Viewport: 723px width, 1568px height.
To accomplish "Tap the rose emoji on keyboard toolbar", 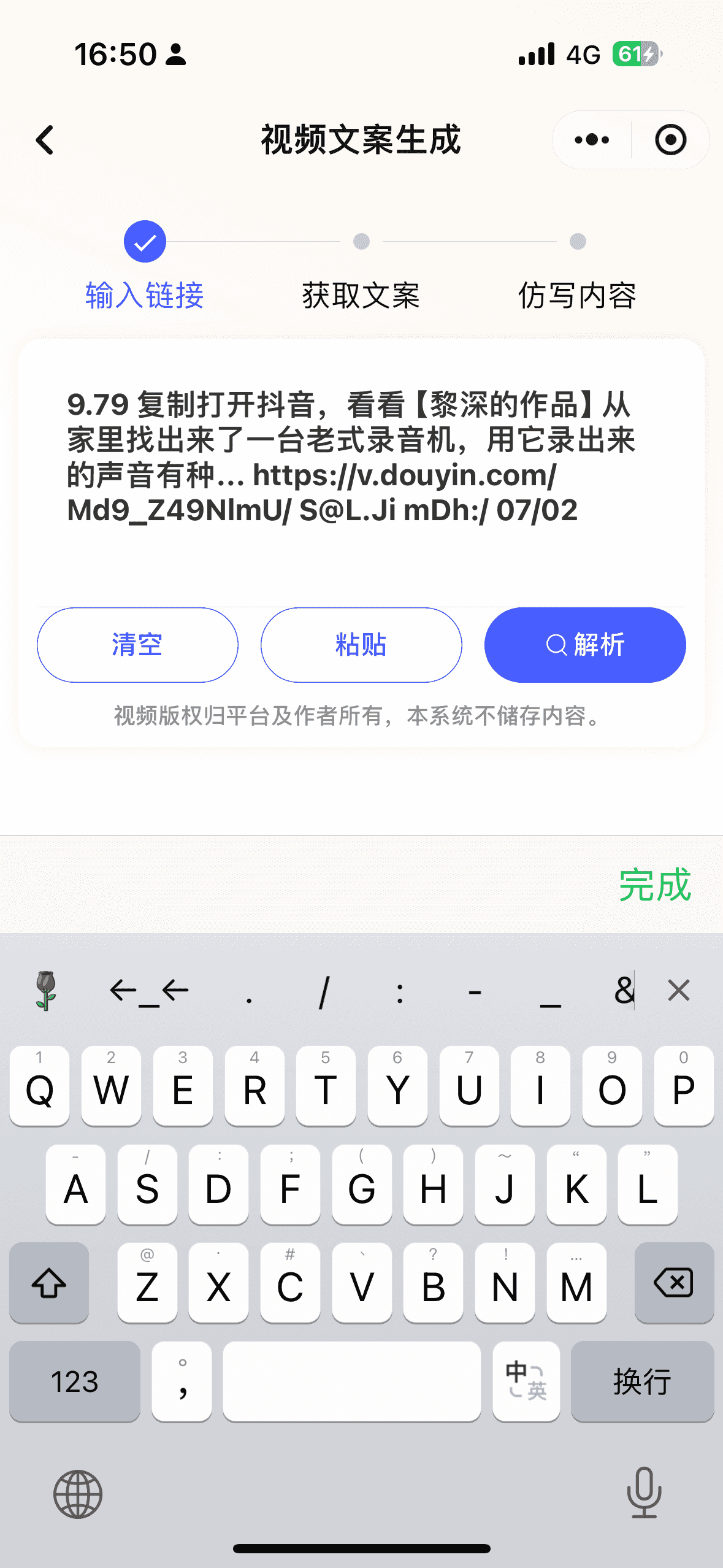I will pos(46,990).
